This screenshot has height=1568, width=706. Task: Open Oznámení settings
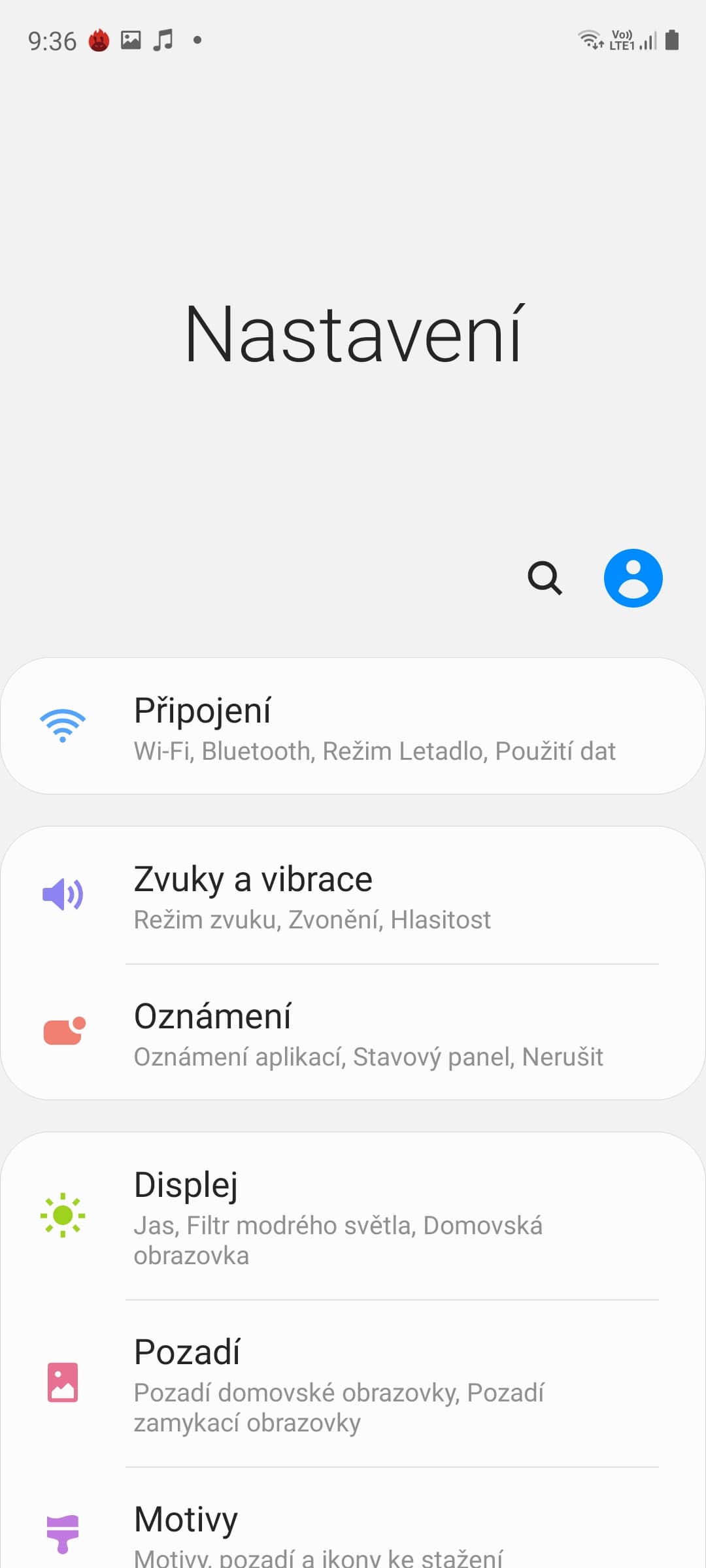click(353, 1032)
